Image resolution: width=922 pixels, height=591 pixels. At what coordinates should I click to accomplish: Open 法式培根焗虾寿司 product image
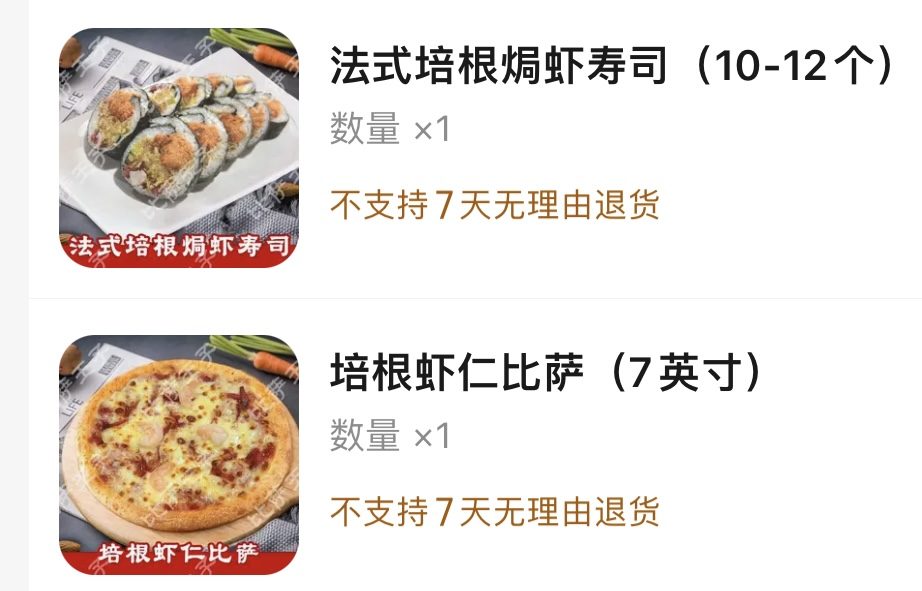click(179, 148)
